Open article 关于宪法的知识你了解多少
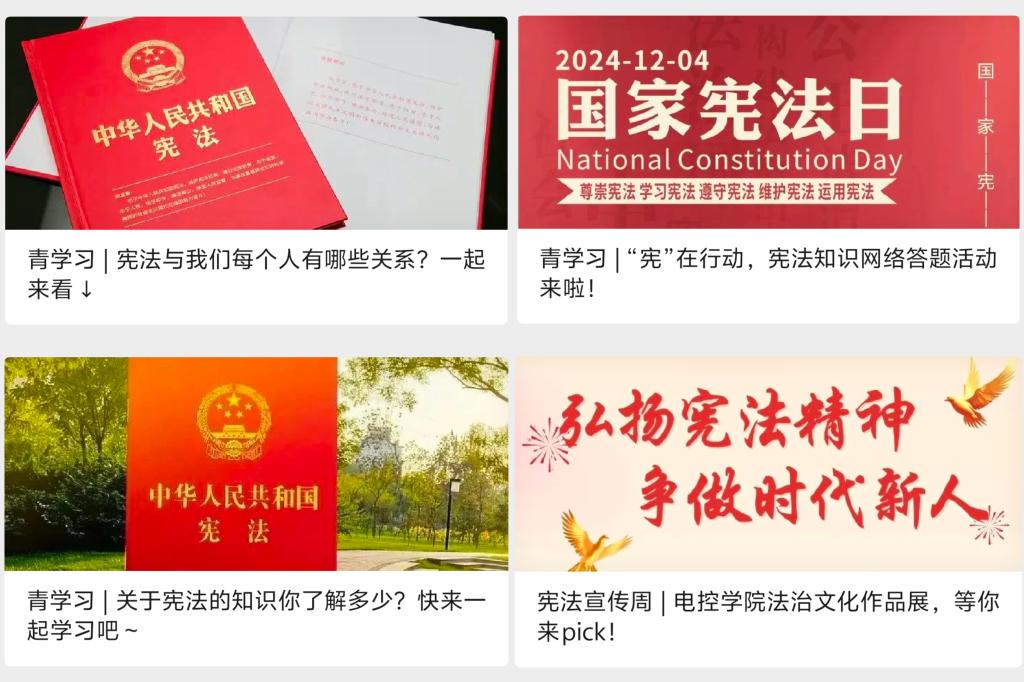The height and width of the screenshot is (682, 1024). click(256, 614)
